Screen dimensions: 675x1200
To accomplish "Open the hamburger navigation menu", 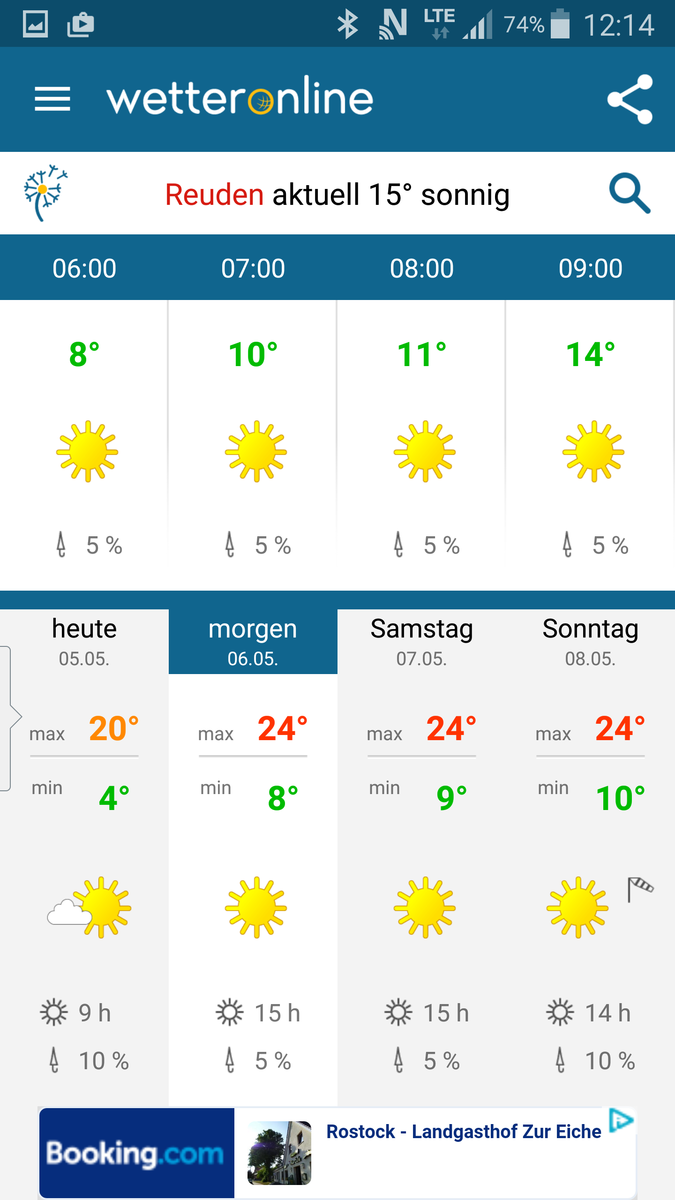I will (x=52, y=99).
